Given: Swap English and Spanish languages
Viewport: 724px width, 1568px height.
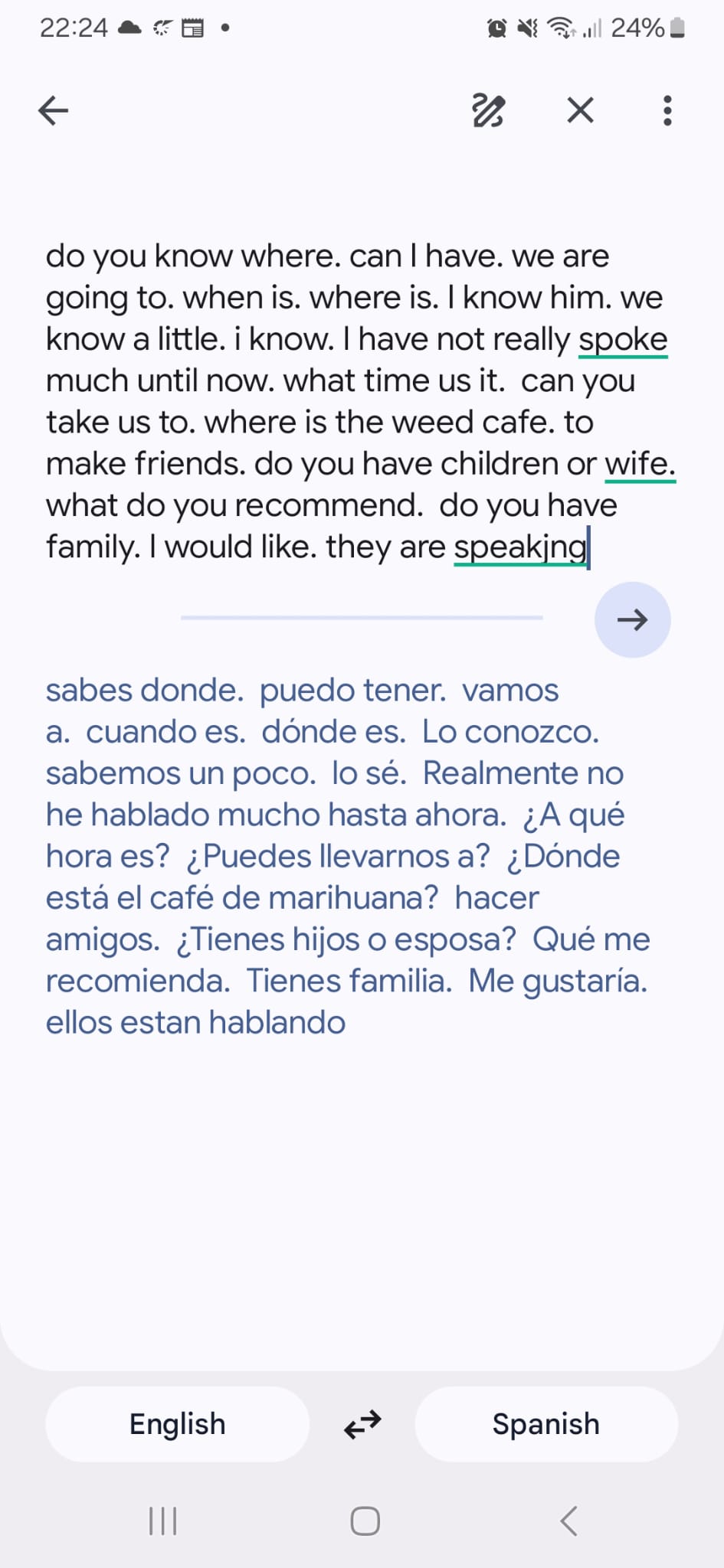Looking at the screenshot, I should [362, 1425].
